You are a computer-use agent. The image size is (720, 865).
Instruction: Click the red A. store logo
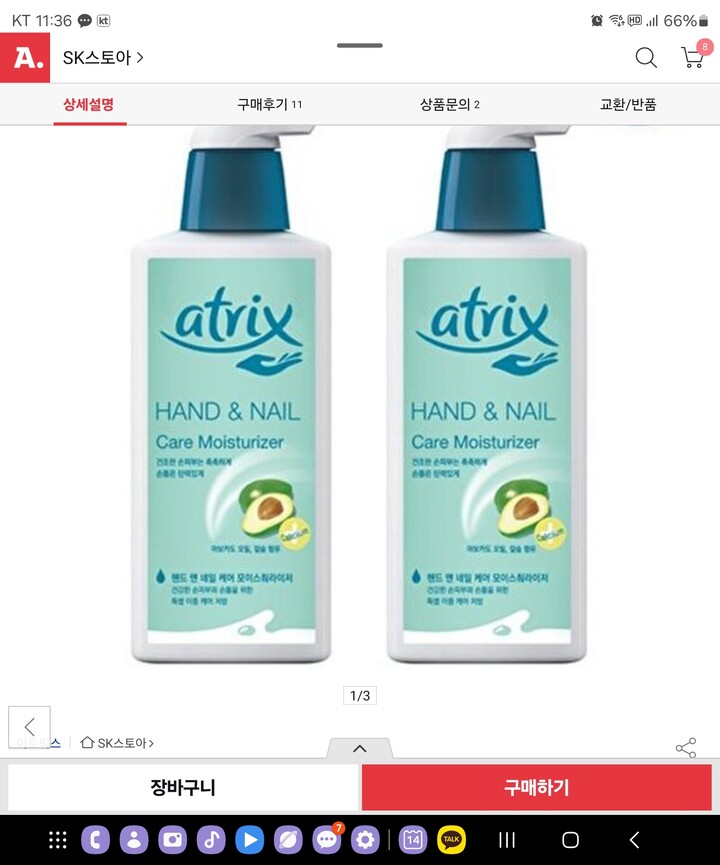point(25,58)
